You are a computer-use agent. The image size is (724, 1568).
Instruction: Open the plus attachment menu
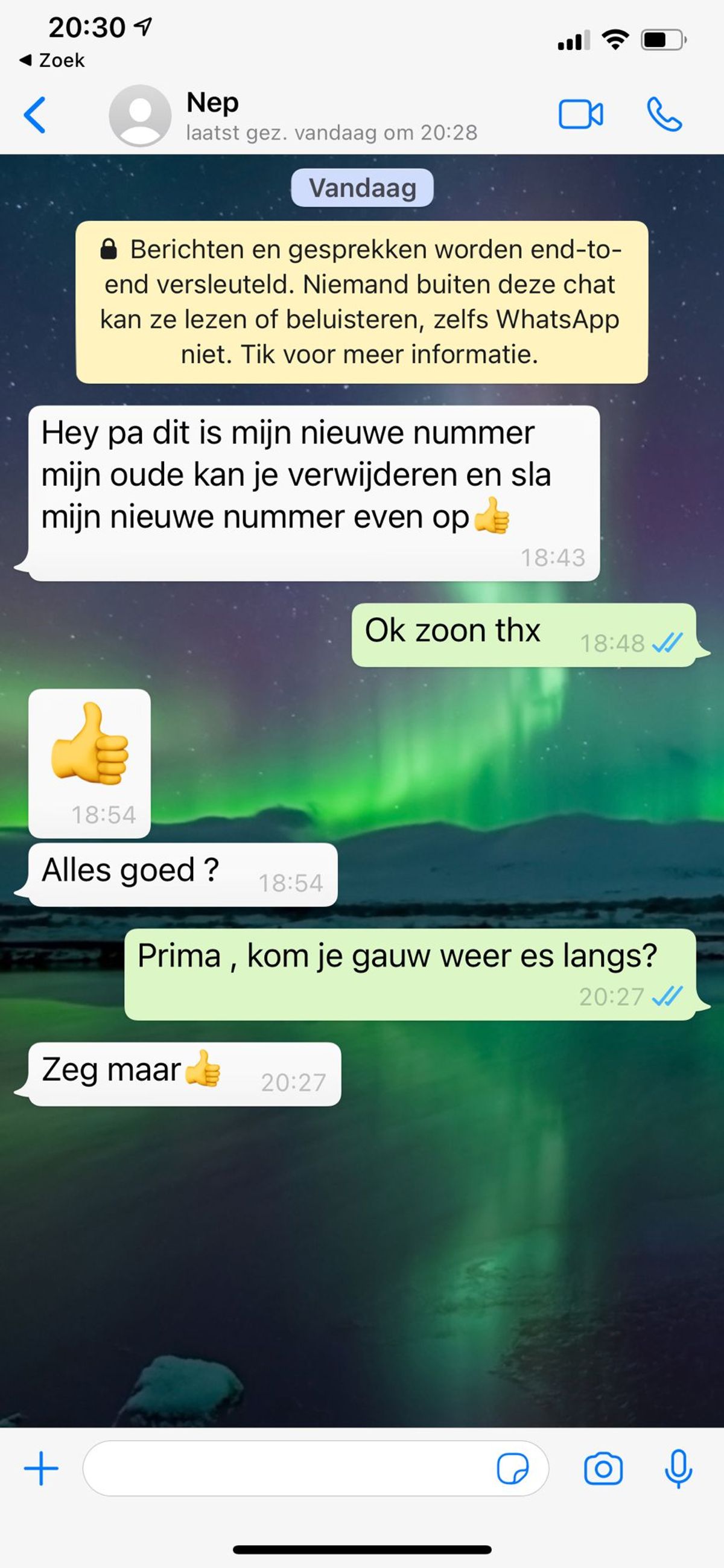click(41, 1468)
